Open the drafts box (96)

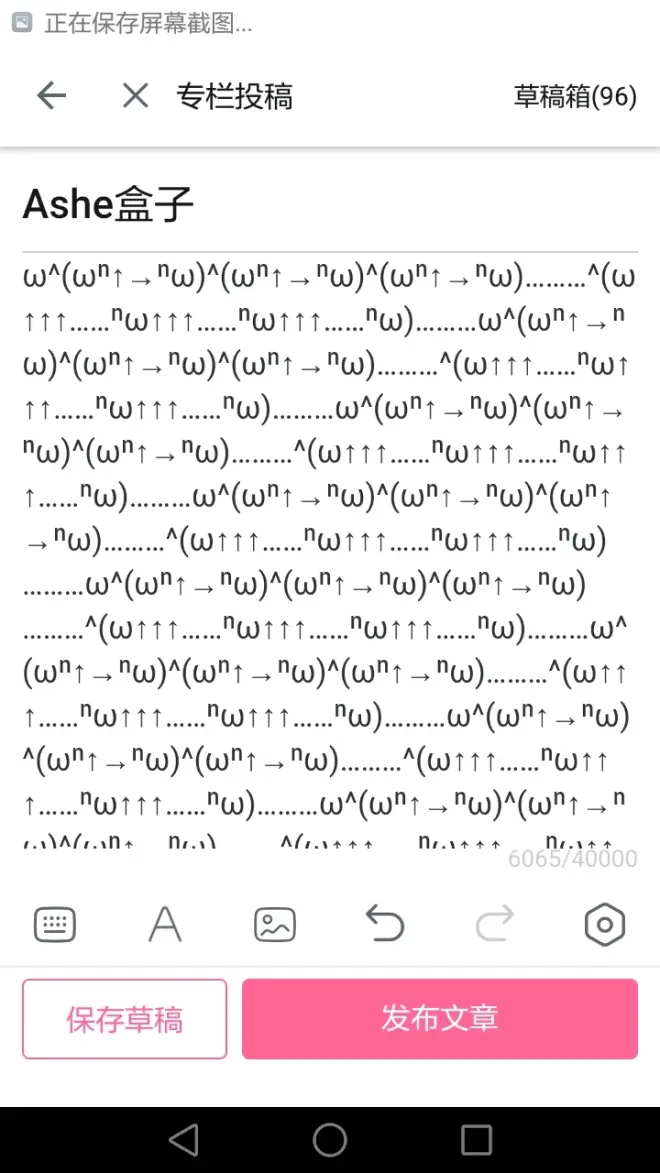tap(575, 96)
